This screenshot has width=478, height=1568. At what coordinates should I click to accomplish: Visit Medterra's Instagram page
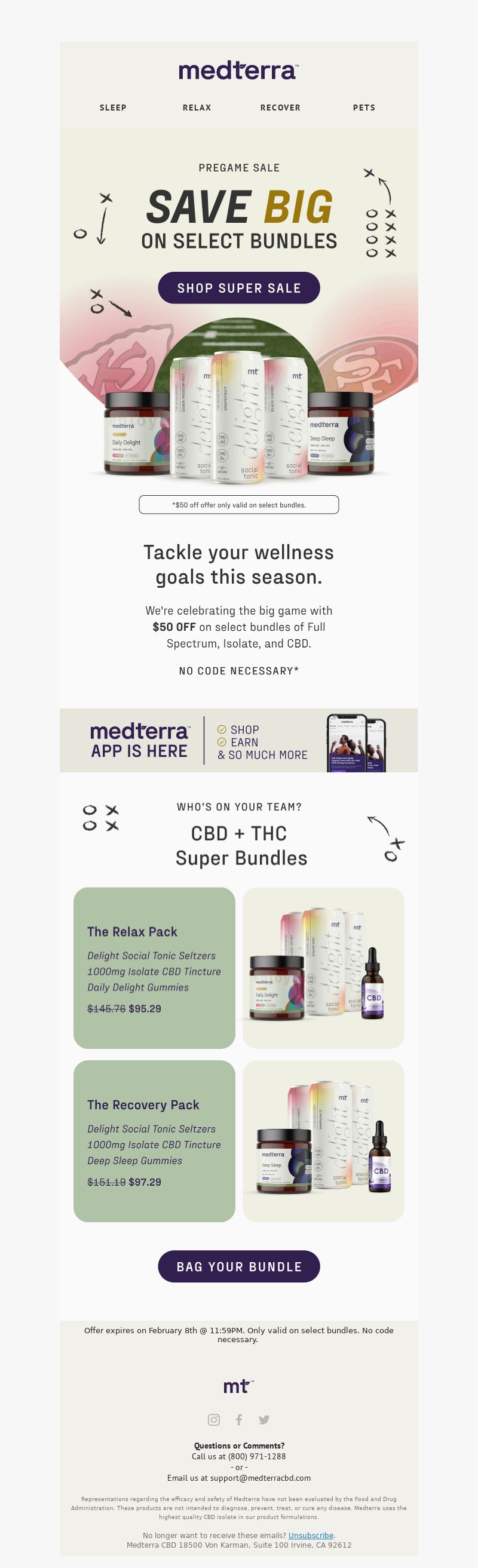pos(214,1419)
